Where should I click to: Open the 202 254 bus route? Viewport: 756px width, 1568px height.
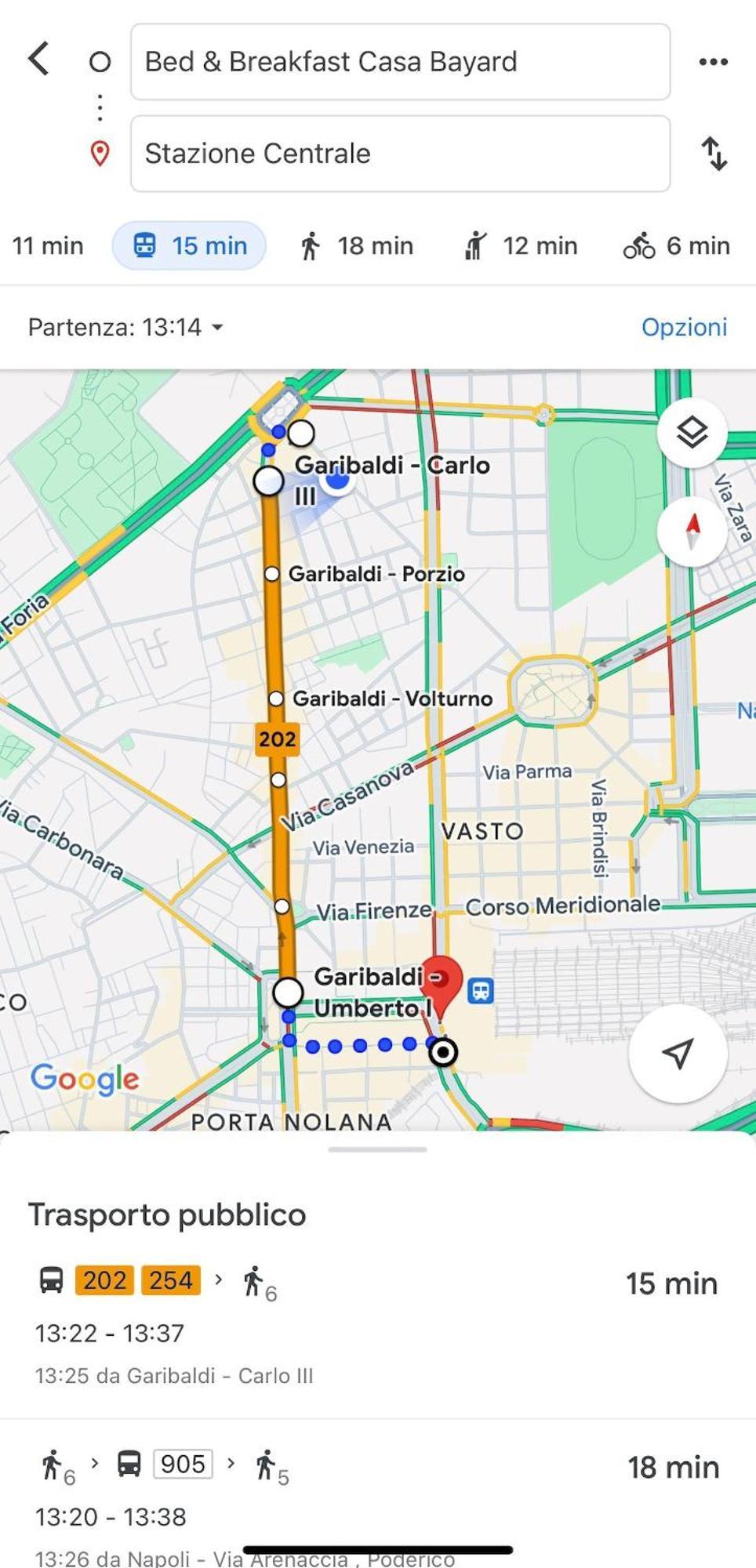point(376,1325)
